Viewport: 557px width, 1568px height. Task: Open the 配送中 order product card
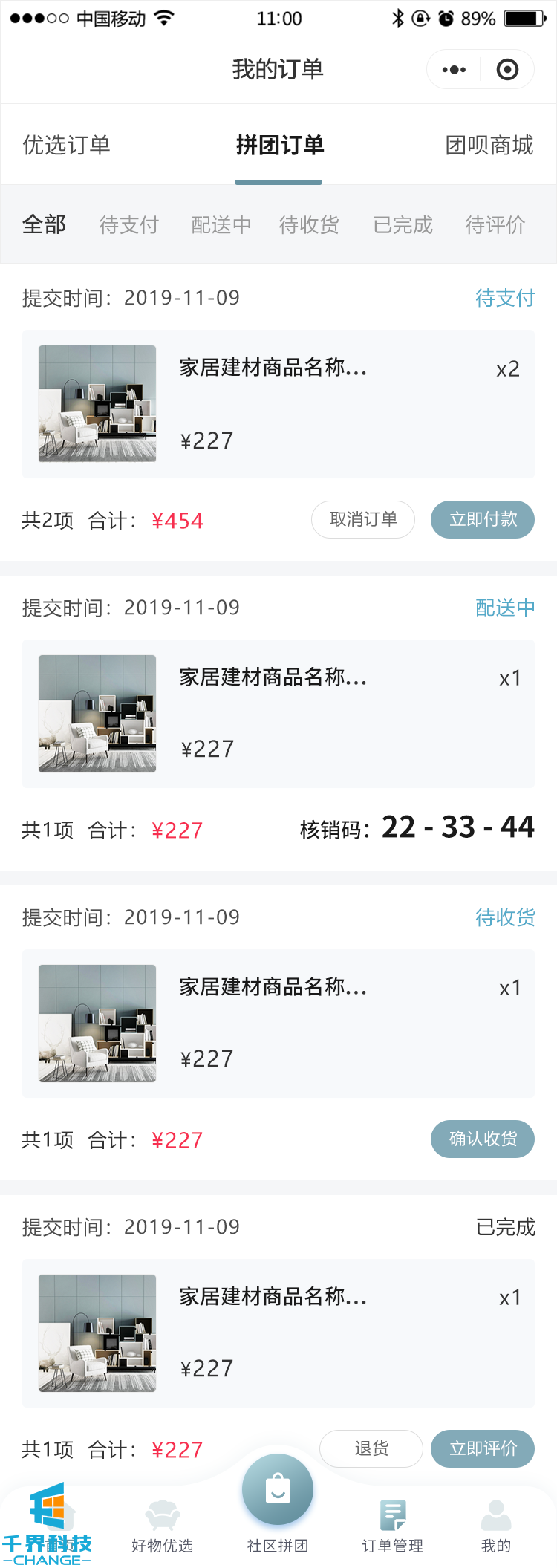point(278,714)
